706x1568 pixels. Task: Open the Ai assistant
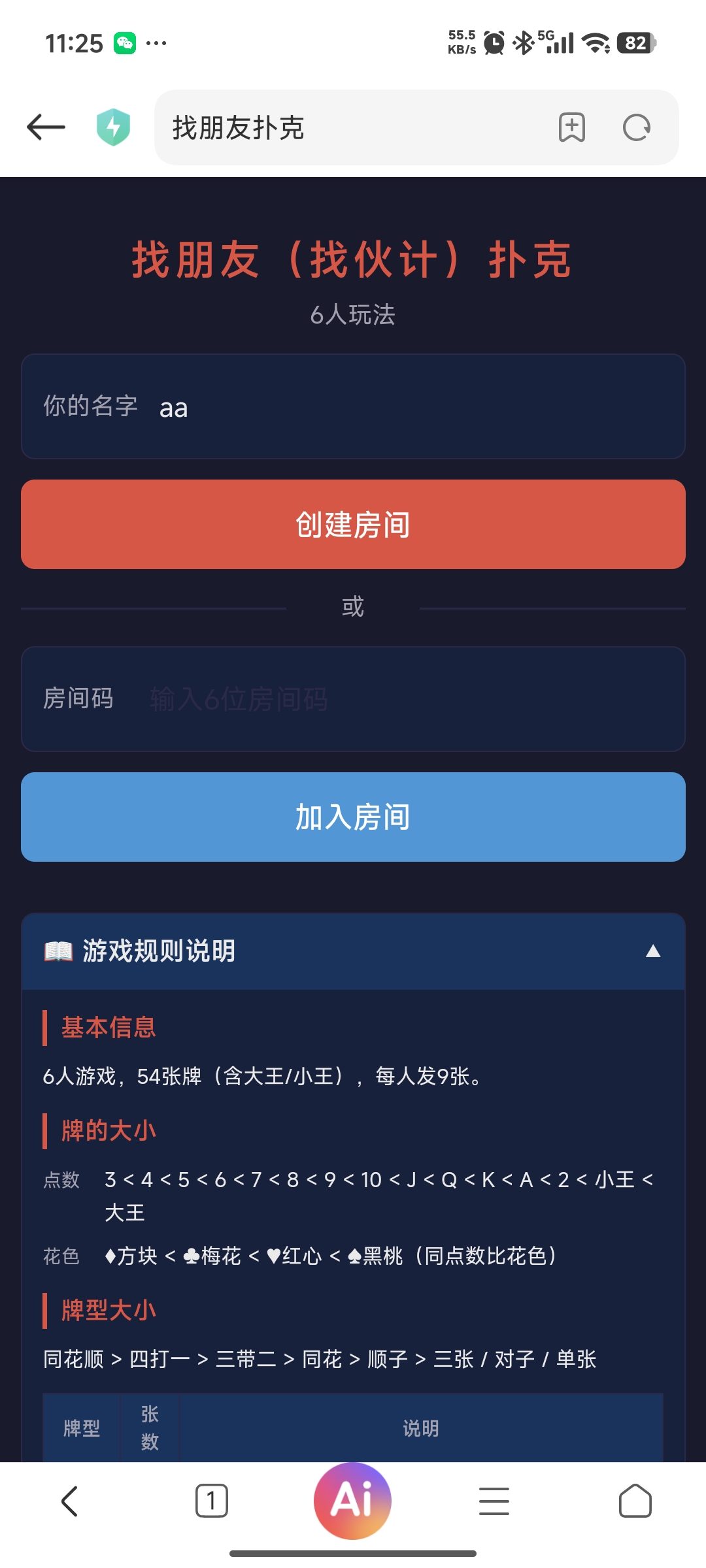pyautogui.click(x=352, y=1500)
